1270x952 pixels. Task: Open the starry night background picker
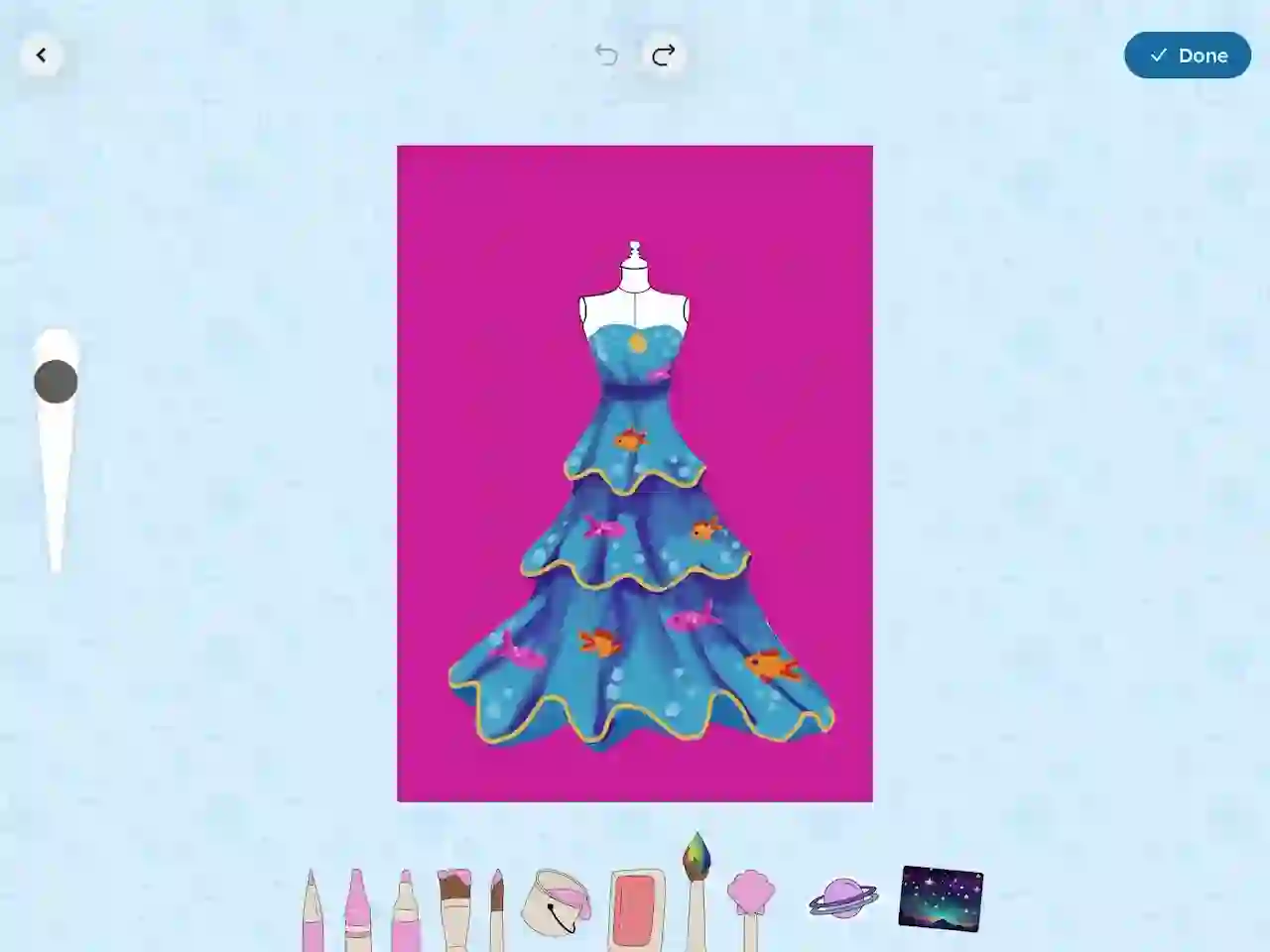(941, 898)
